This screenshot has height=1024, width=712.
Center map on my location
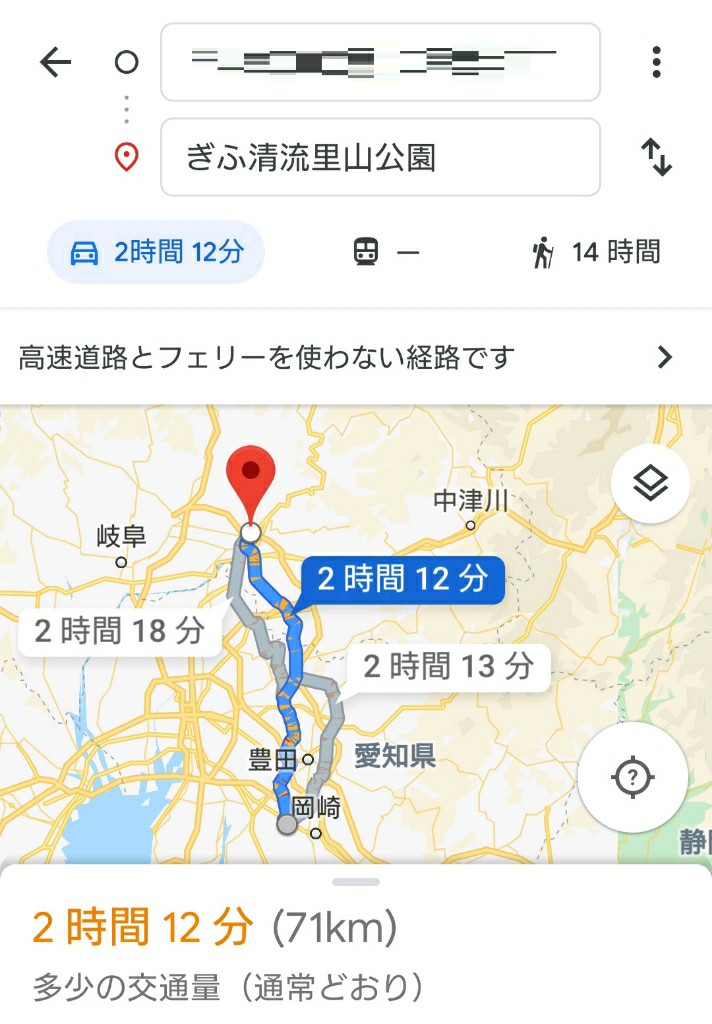(632, 777)
